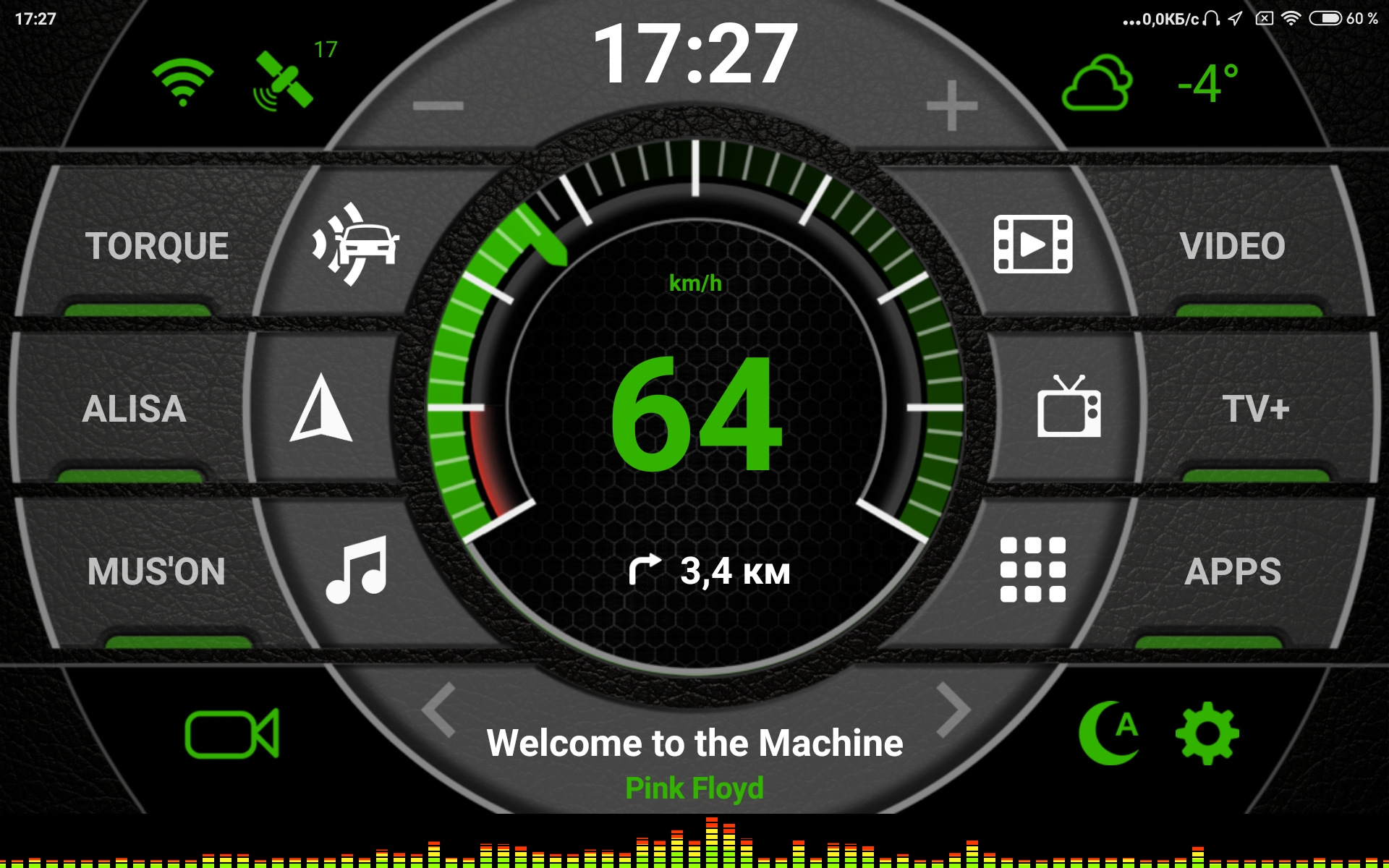1389x868 pixels.
Task: Open the music note icon
Action: (357, 570)
